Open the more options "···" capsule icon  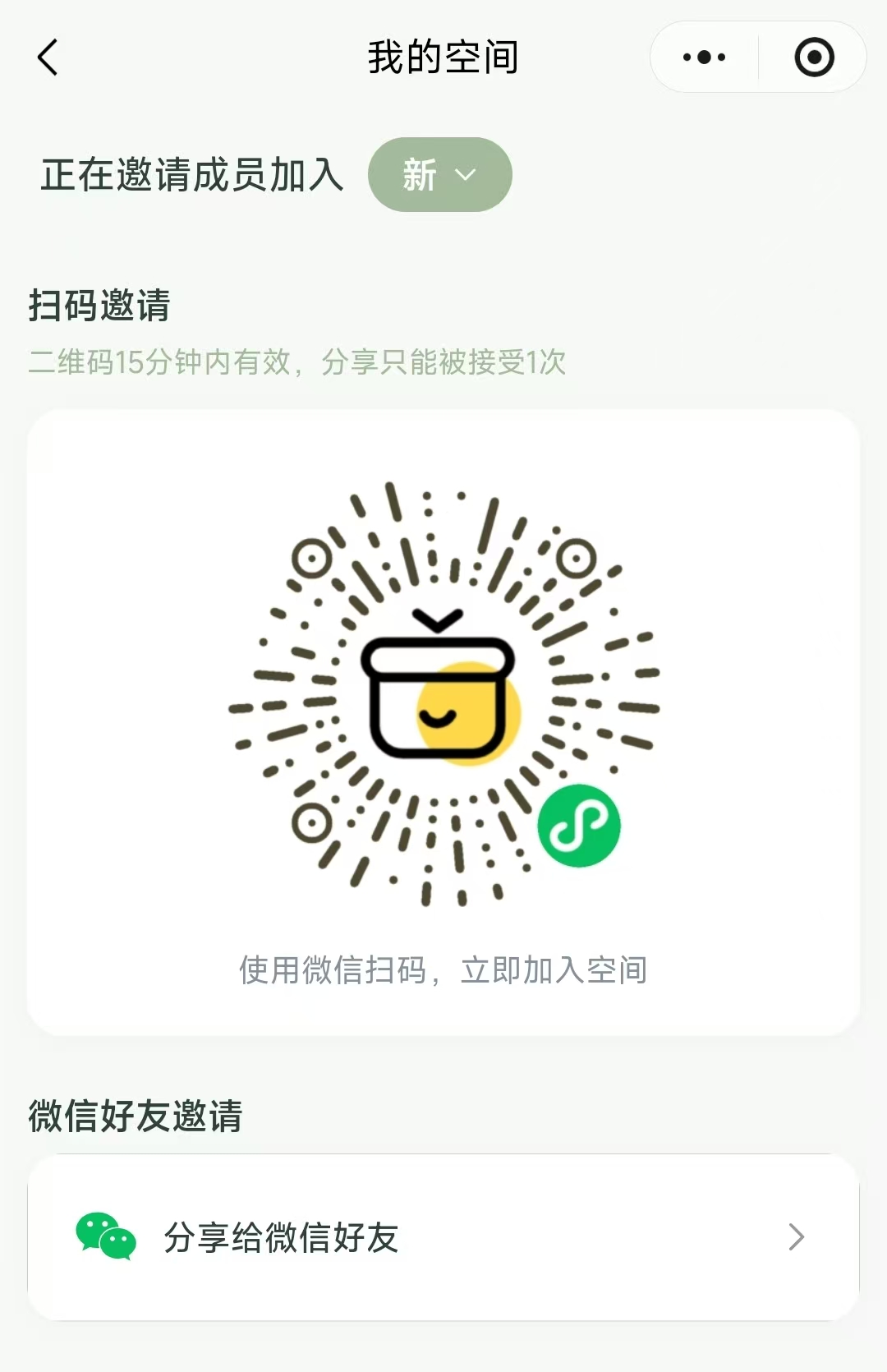[x=703, y=57]
